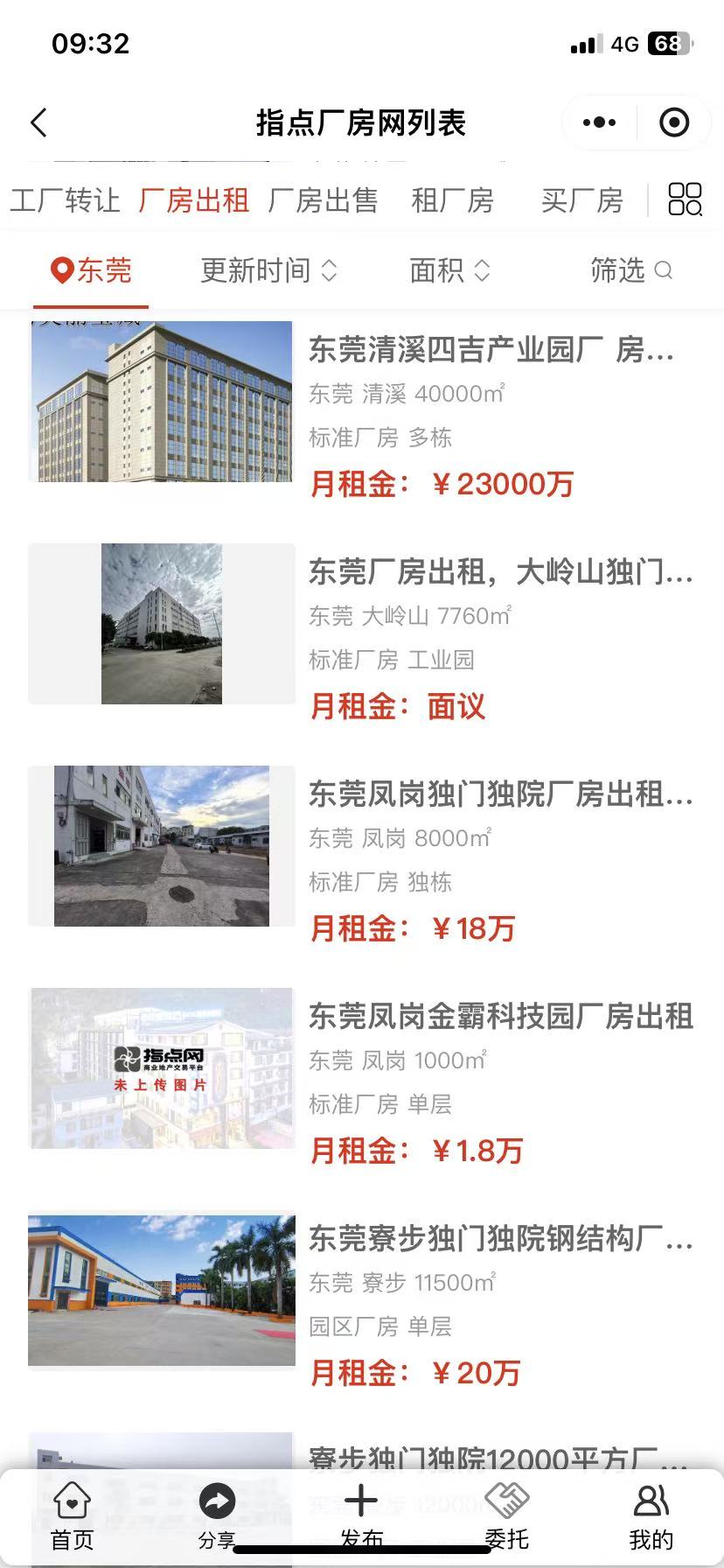Open the category grid search icon

[x=685, y=199]
